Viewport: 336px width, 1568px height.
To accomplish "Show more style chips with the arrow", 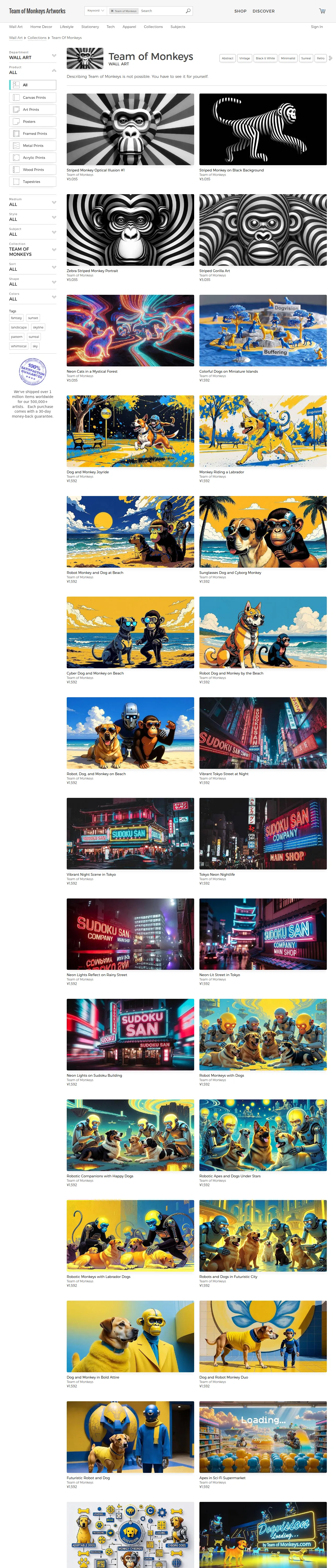I will tap(331, 59).
